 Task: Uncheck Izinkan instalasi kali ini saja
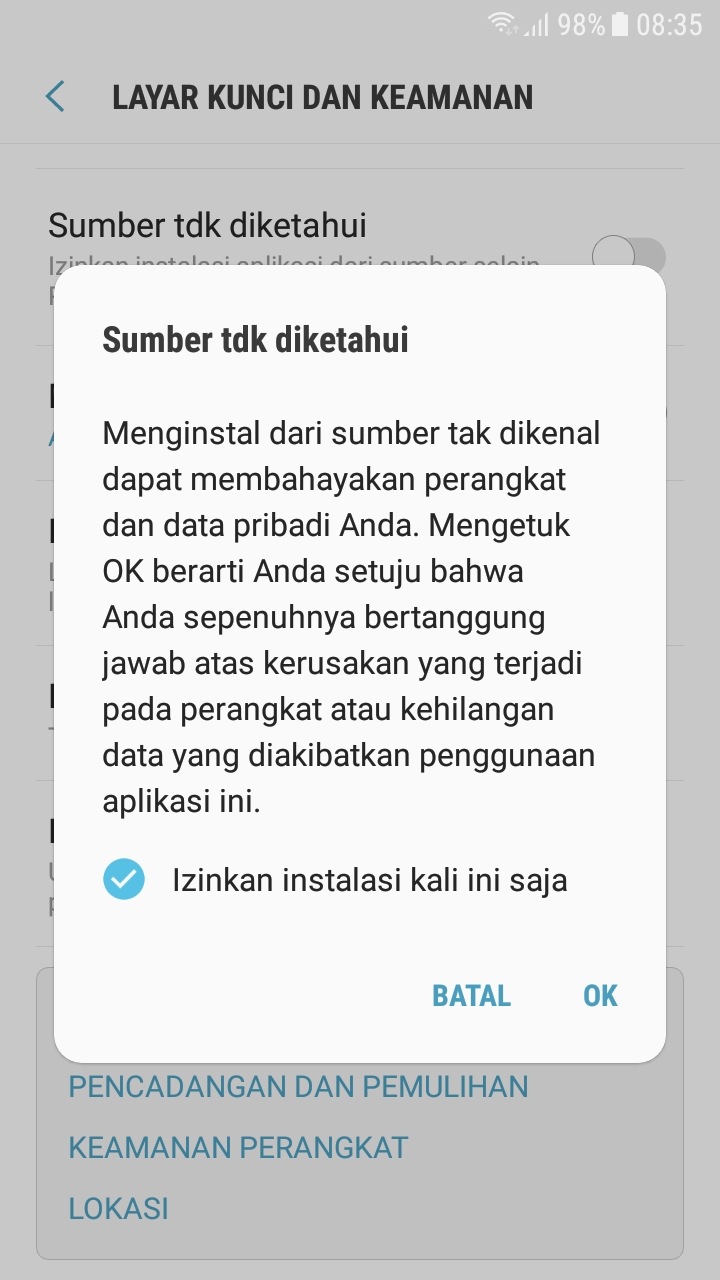coord(124,880)
